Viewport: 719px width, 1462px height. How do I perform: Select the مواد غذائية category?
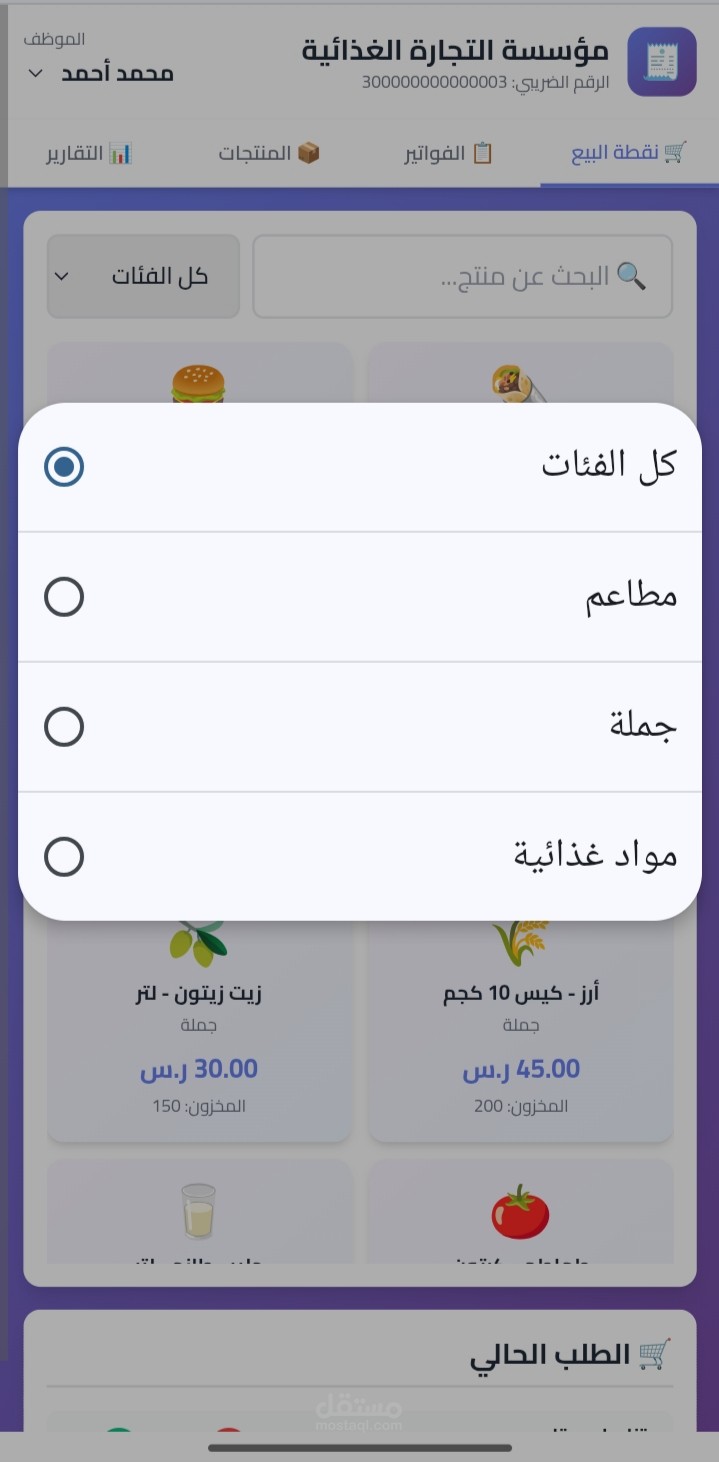(360, 857)
